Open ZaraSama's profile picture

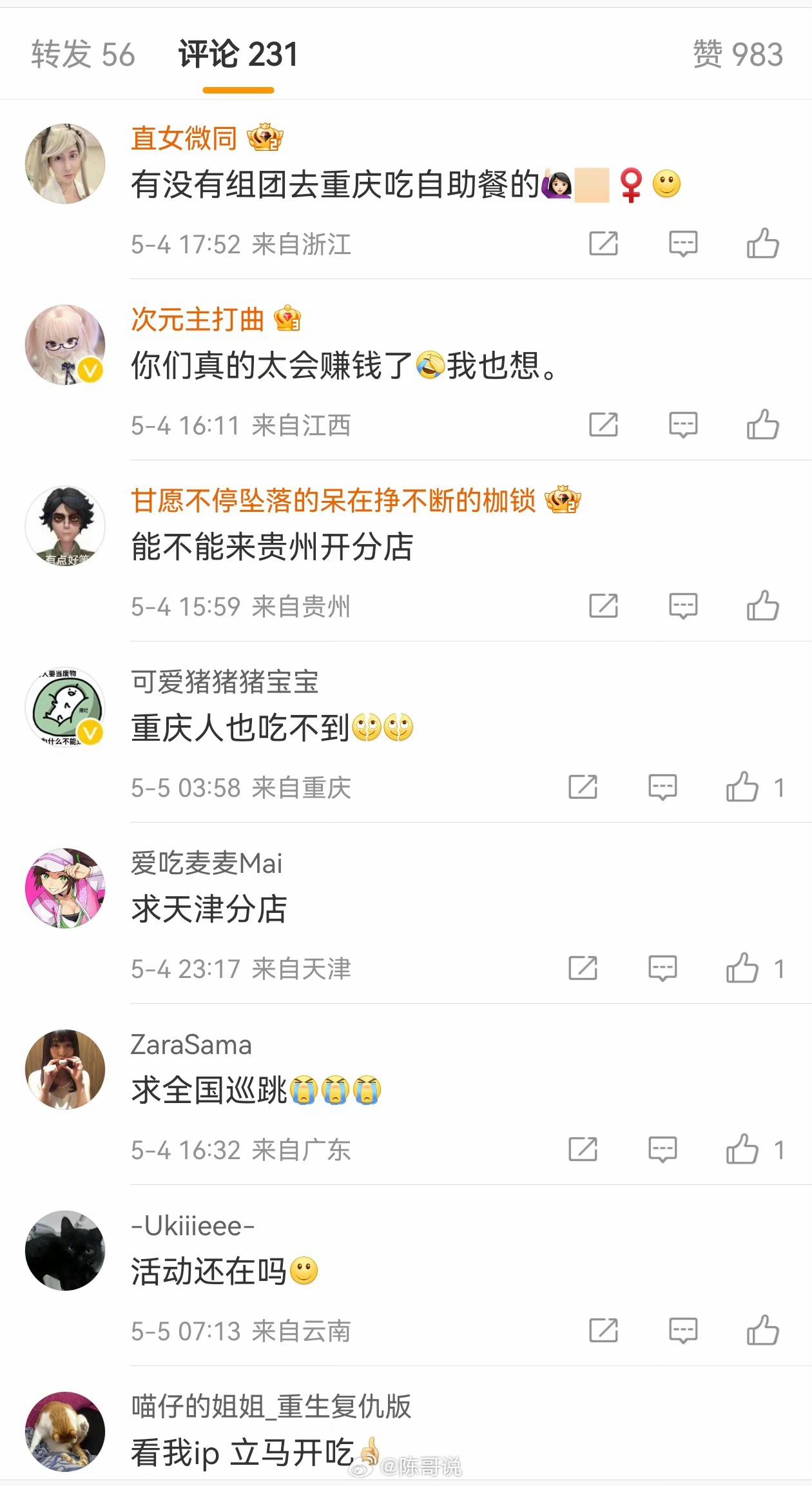[65, 1070]
